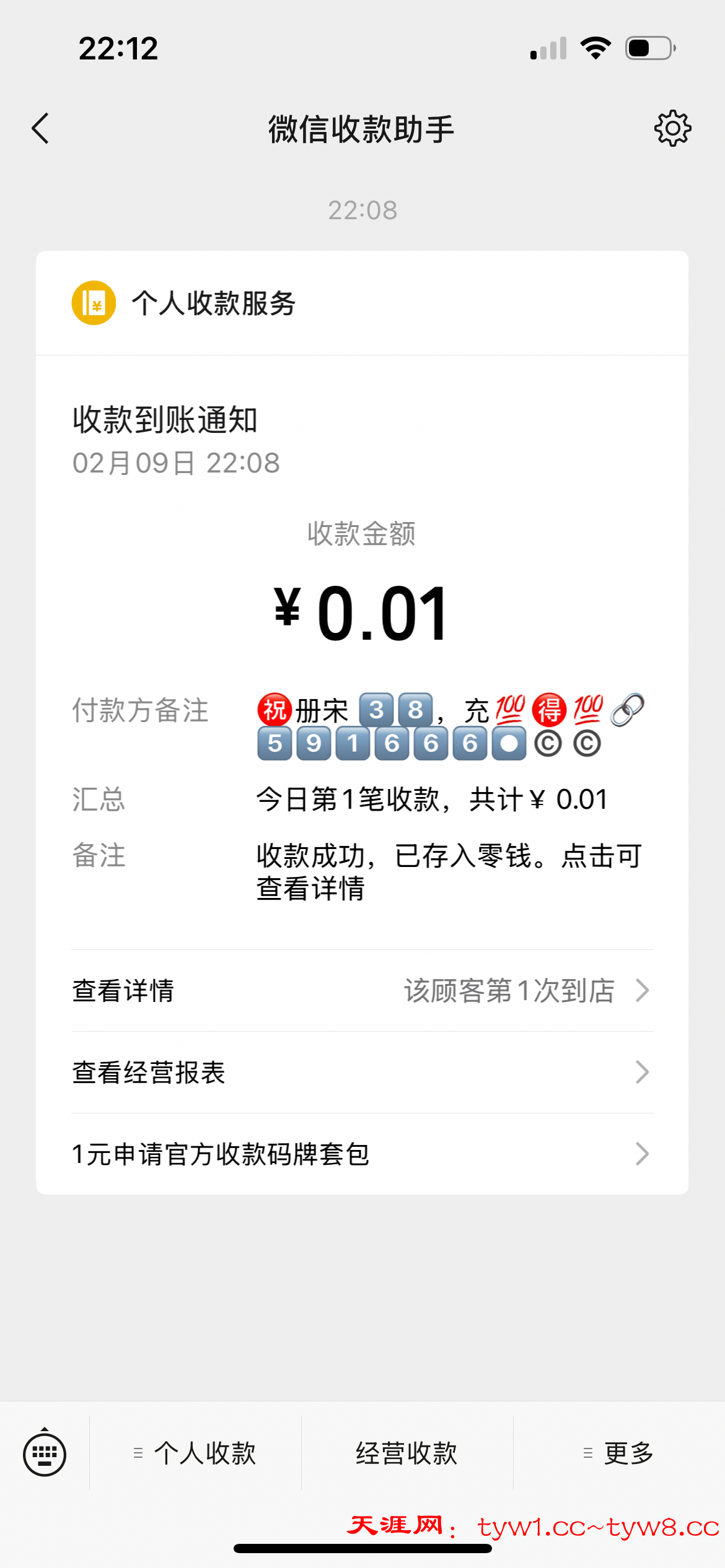The height and width of the screenshot is (1568, 725).
Task: Go back from 微信收款助手
Action: click(41, 129)
